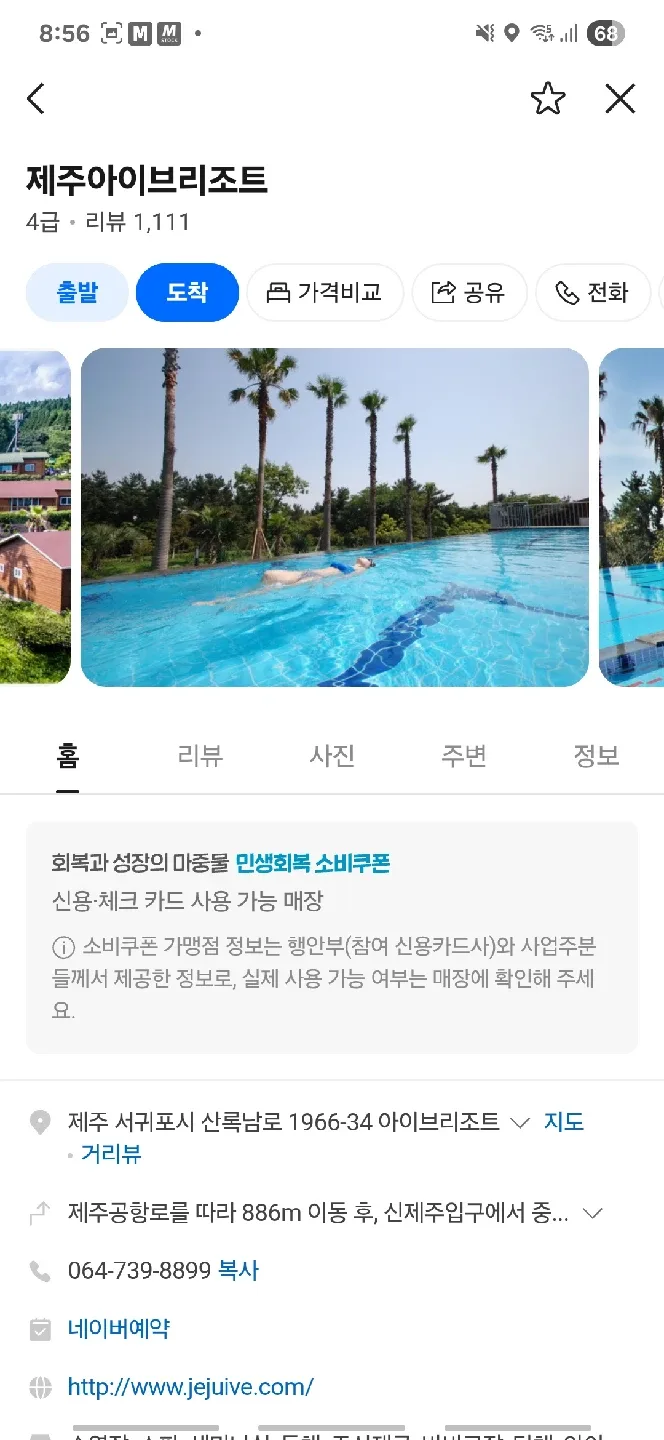
Task: Set the resort as destination with 도착
Action: tap(187, 293)
